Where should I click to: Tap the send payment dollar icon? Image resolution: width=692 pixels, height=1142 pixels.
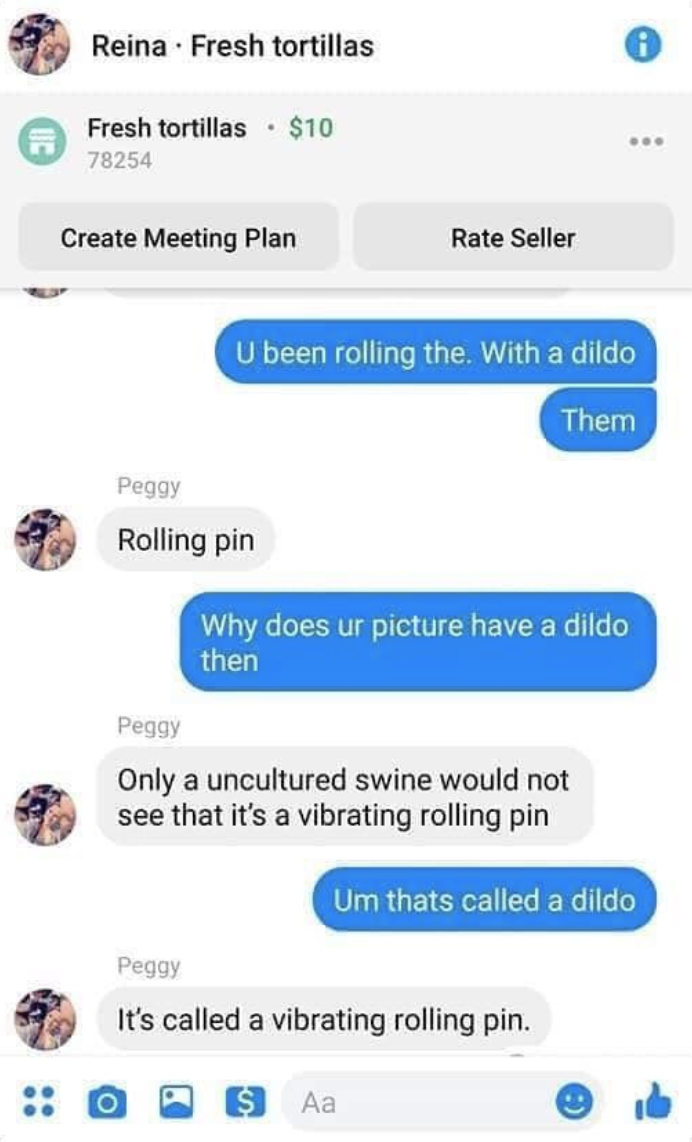point(241,1102)
